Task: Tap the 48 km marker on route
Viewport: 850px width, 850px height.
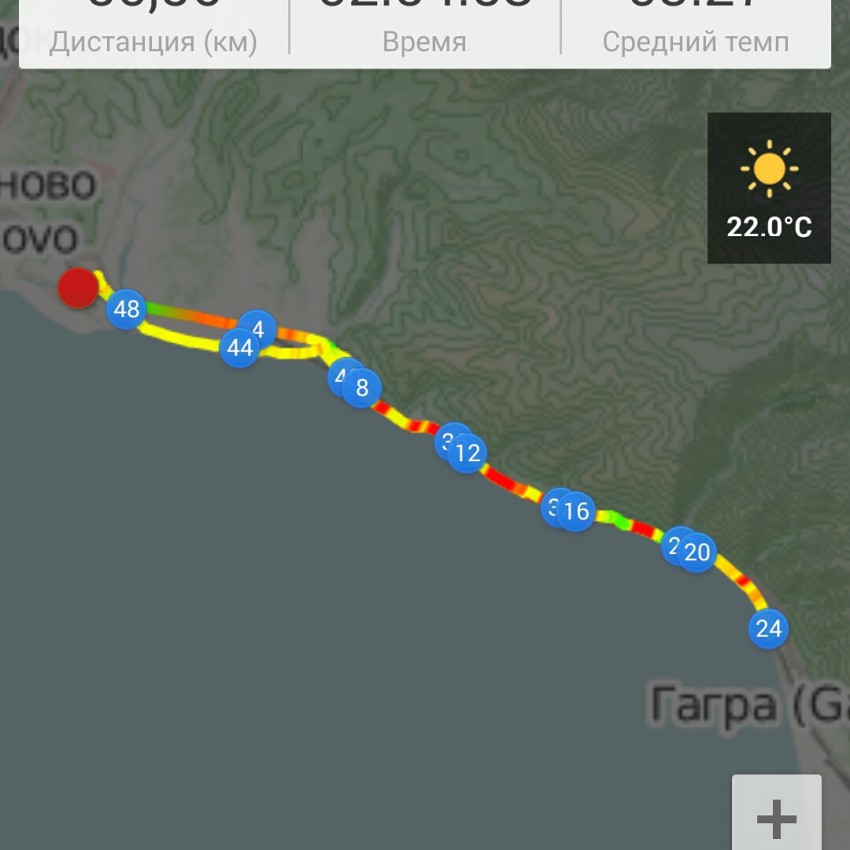Action: coord(126,309)
